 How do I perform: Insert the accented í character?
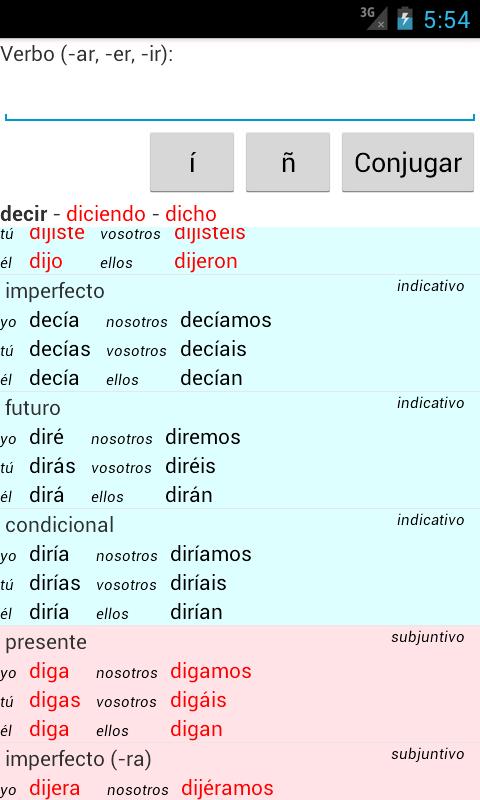pyautogui.click(x=192, y=163)
